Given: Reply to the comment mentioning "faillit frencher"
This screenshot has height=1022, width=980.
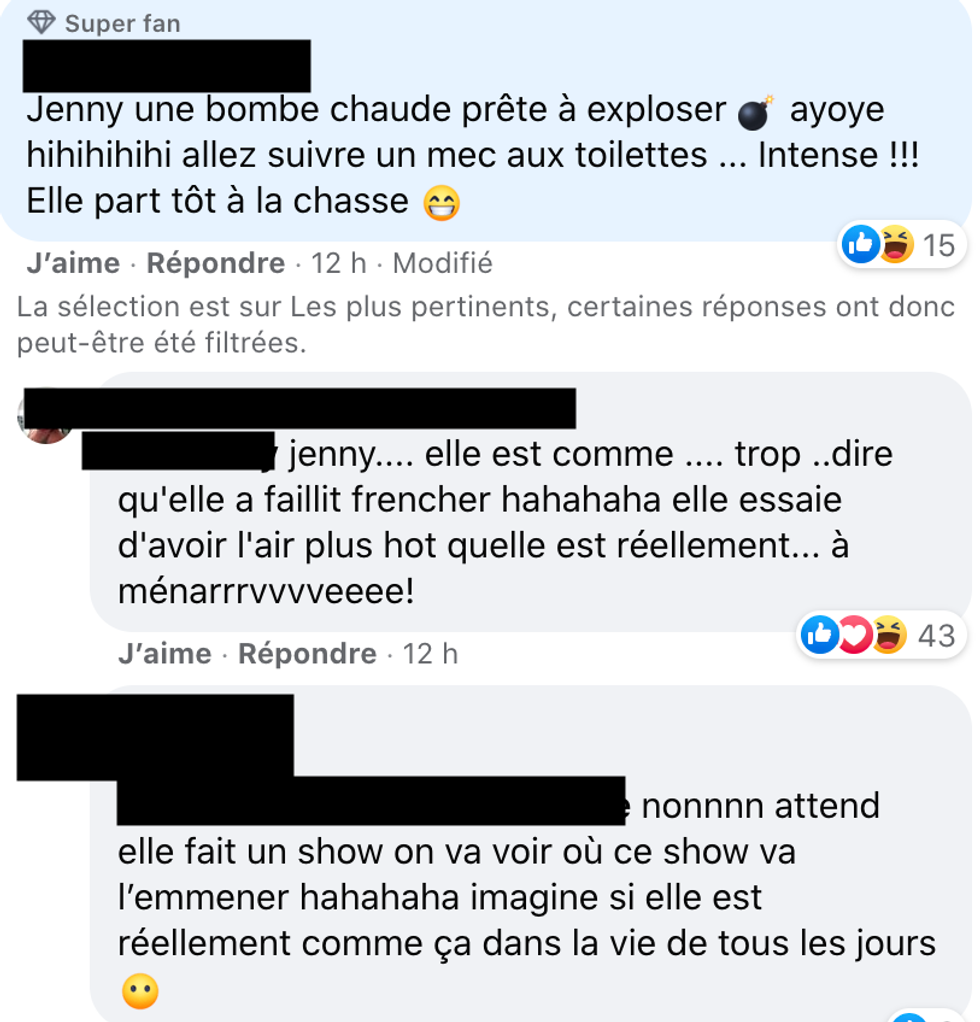Looking at the screenshot, I should click(307, 654).
